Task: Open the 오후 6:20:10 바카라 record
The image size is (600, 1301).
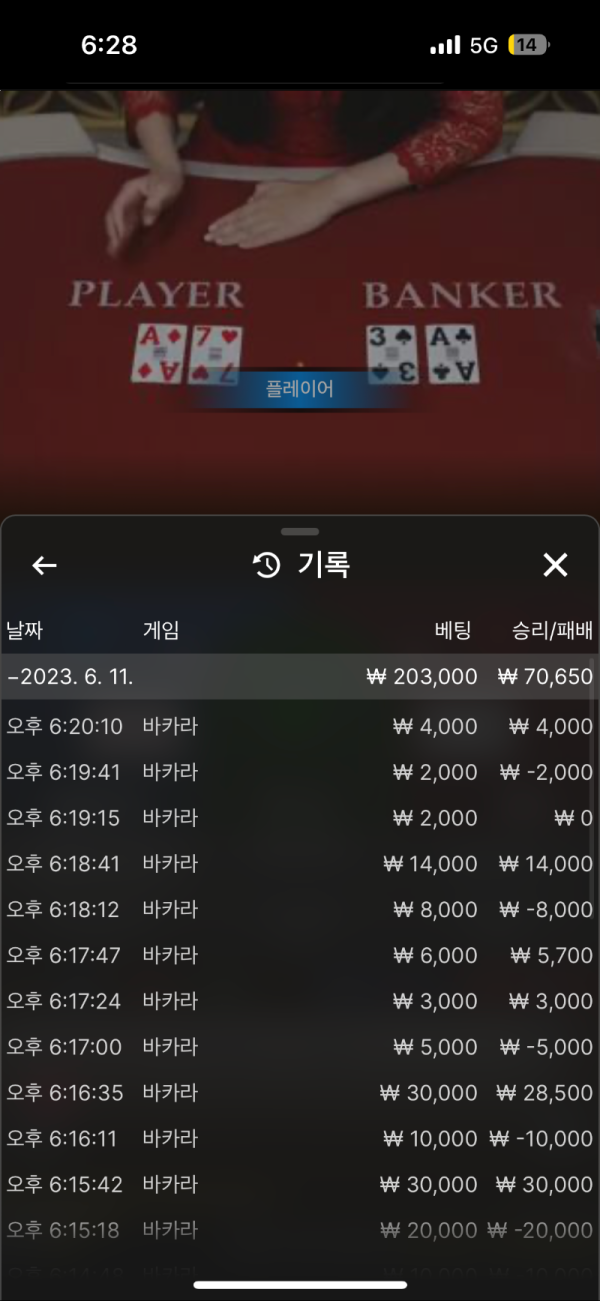Action: pyautogui.click(x=299, y=727)
